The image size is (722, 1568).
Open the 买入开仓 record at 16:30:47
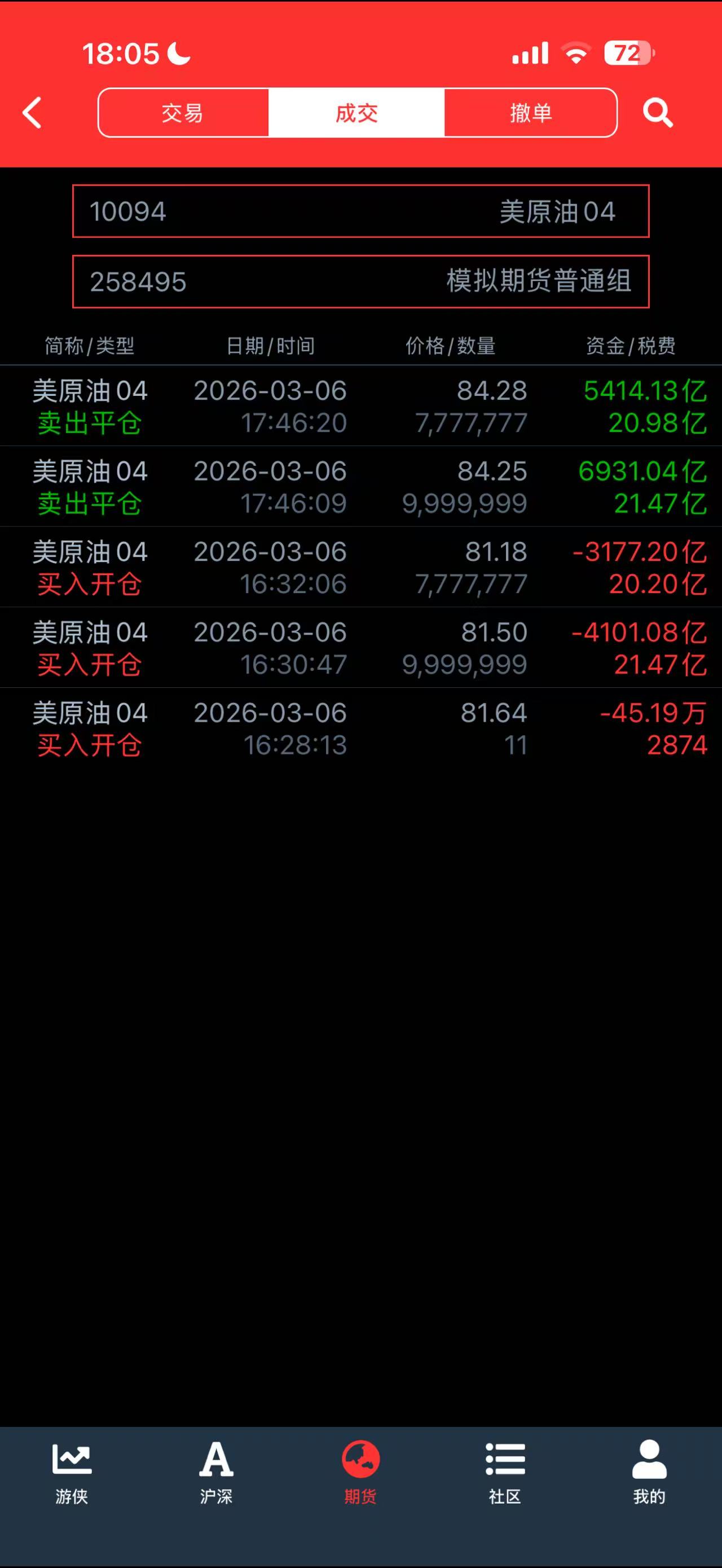coord(360,648)
